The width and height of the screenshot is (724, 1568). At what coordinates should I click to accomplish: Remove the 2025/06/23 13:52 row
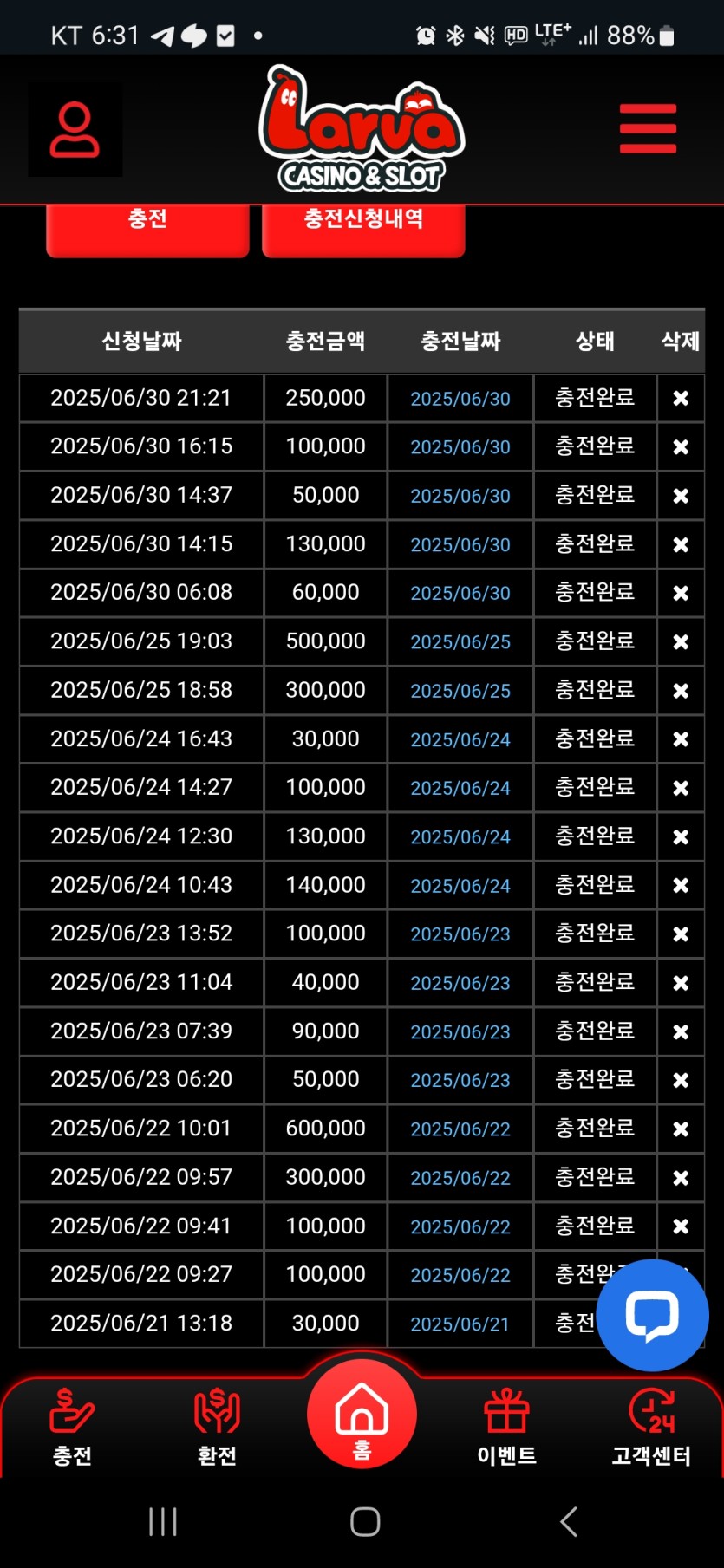(x=681, y=934)
